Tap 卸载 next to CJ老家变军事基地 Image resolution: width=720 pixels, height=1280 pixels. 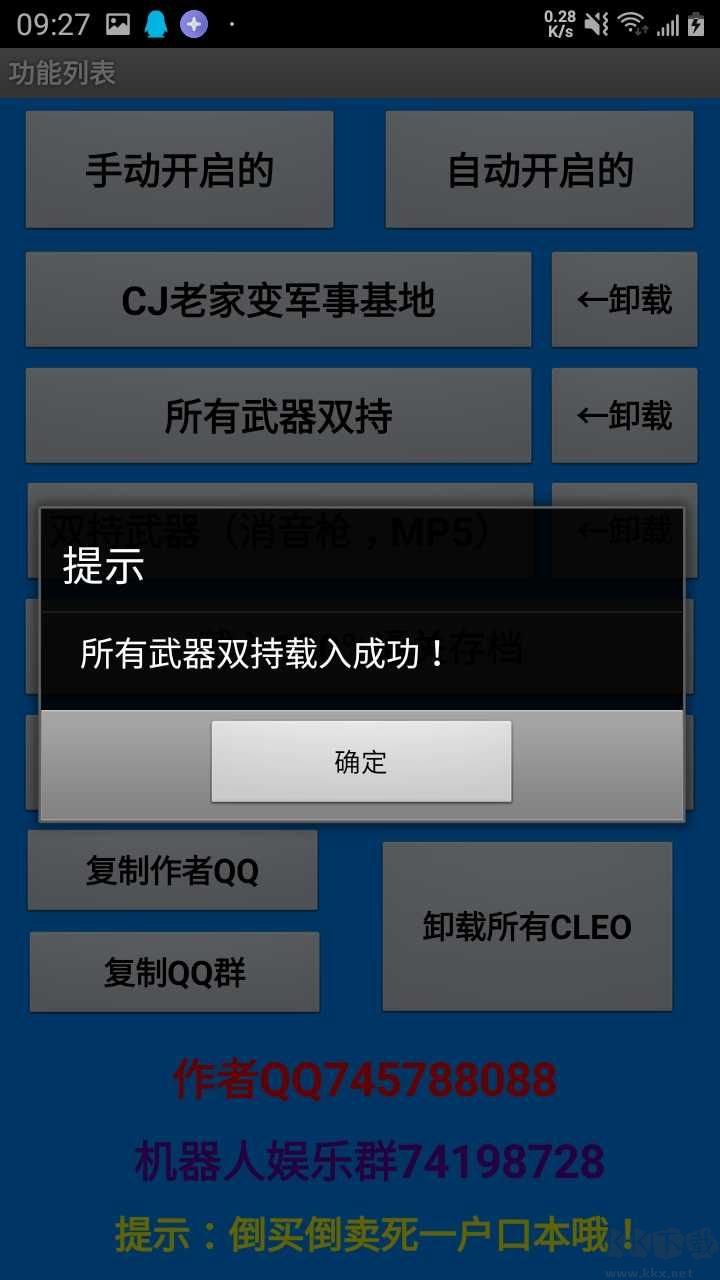pos(624,300)
